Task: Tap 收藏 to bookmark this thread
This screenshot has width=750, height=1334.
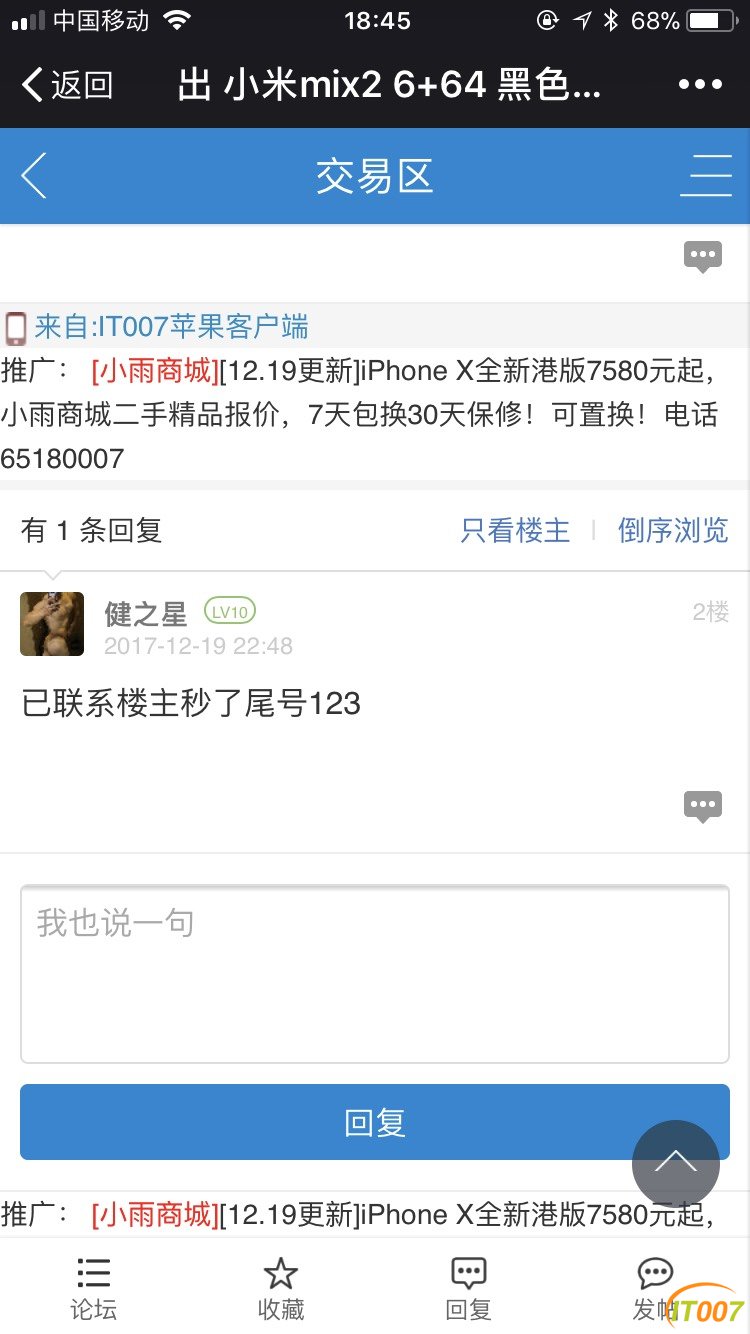Action: click(281, 1289)
